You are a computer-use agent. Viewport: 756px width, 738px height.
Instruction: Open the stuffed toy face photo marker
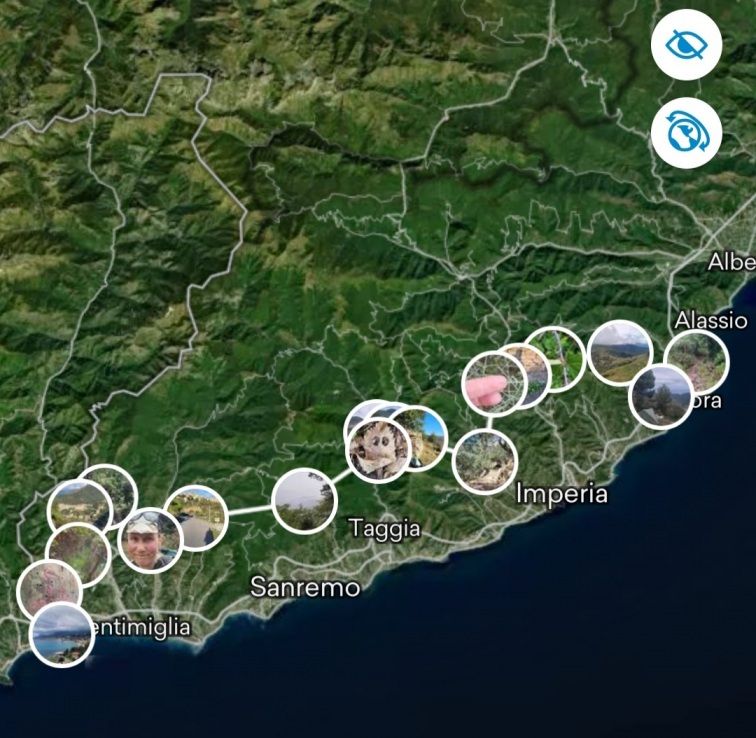click(379, 450)
